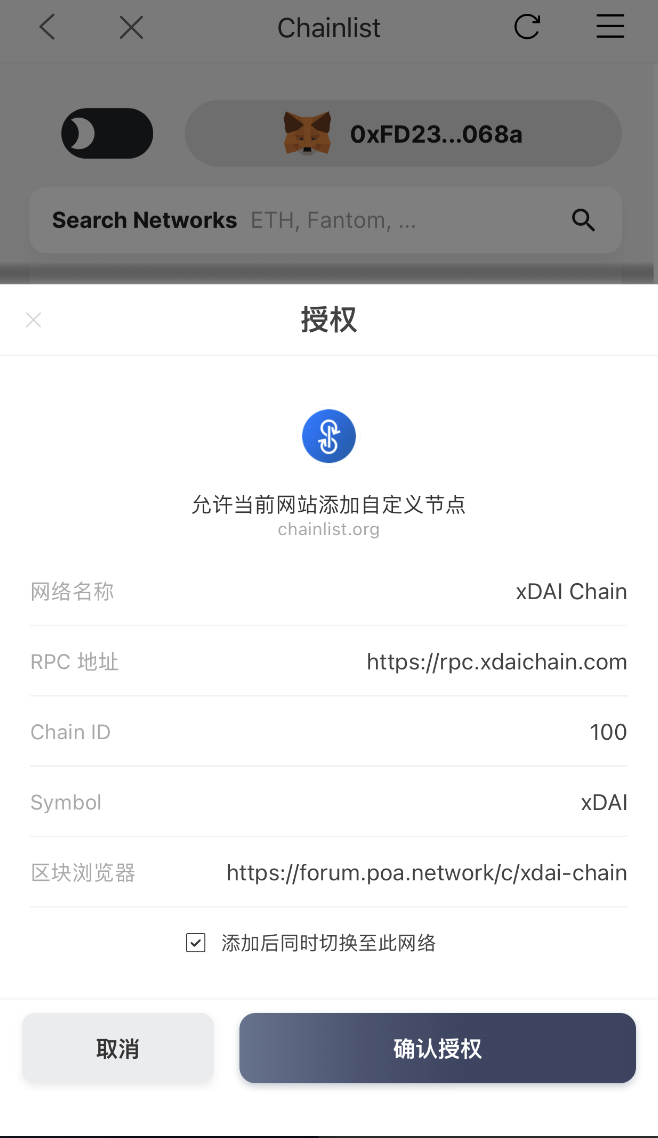Tap 取消 to cancel authorization
This screenshot has width=658, height=1138.
[118, 1048]
